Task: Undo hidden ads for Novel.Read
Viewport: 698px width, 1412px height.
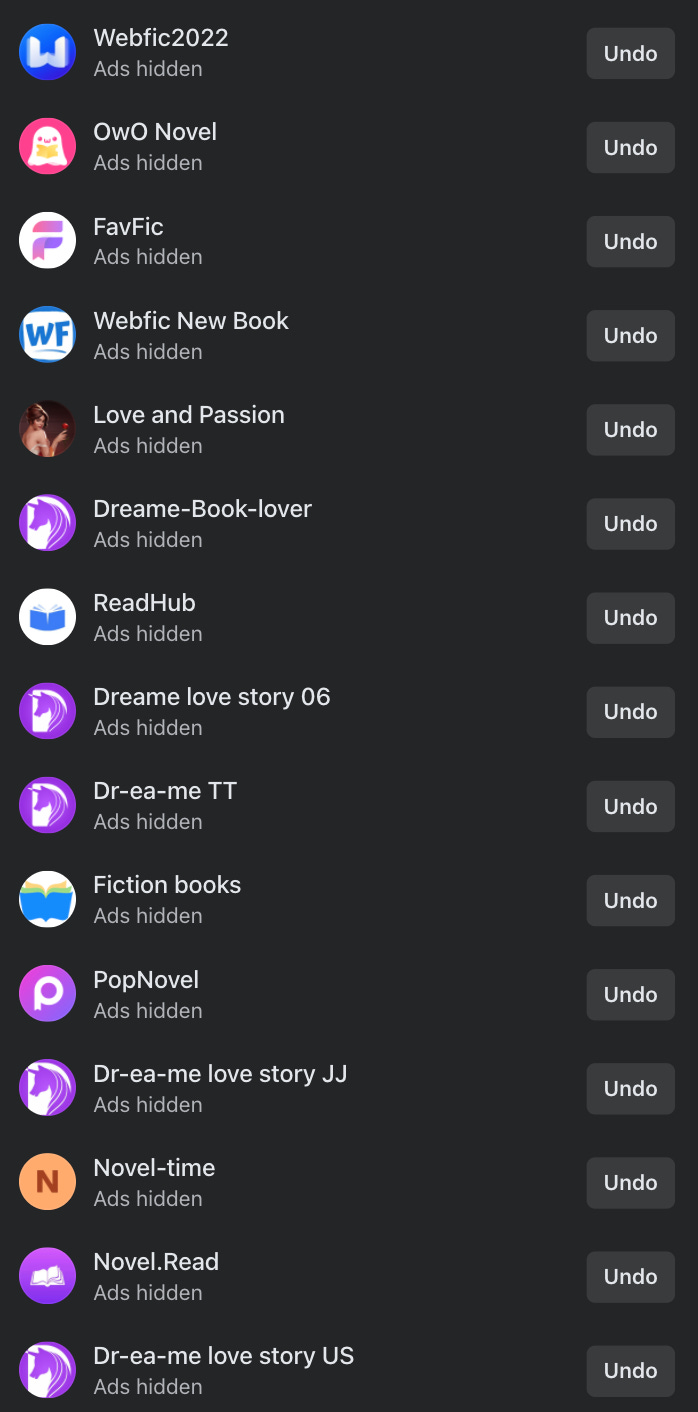Action: tap(630, 1276)
